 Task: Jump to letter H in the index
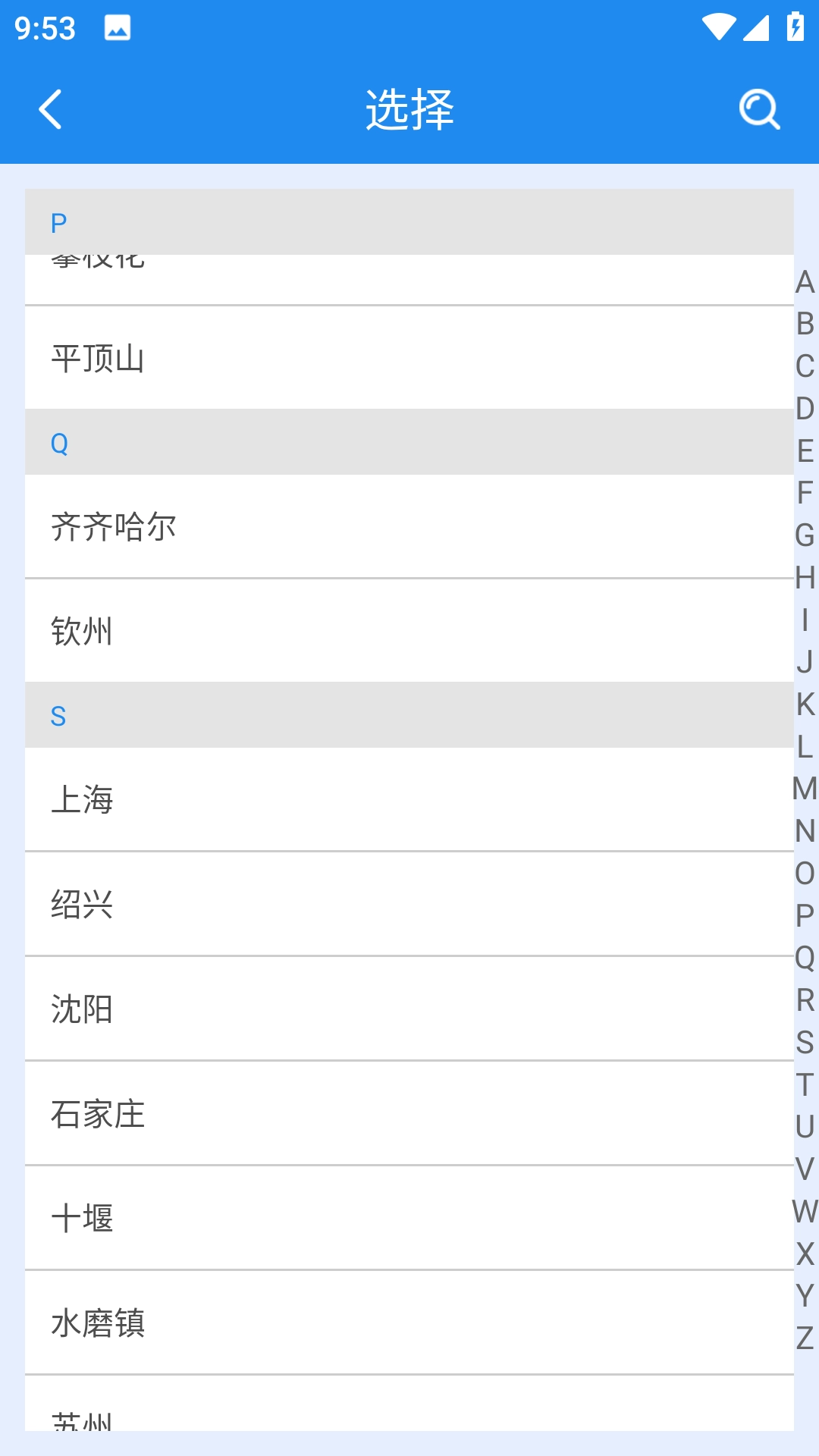tap(805, 578)
